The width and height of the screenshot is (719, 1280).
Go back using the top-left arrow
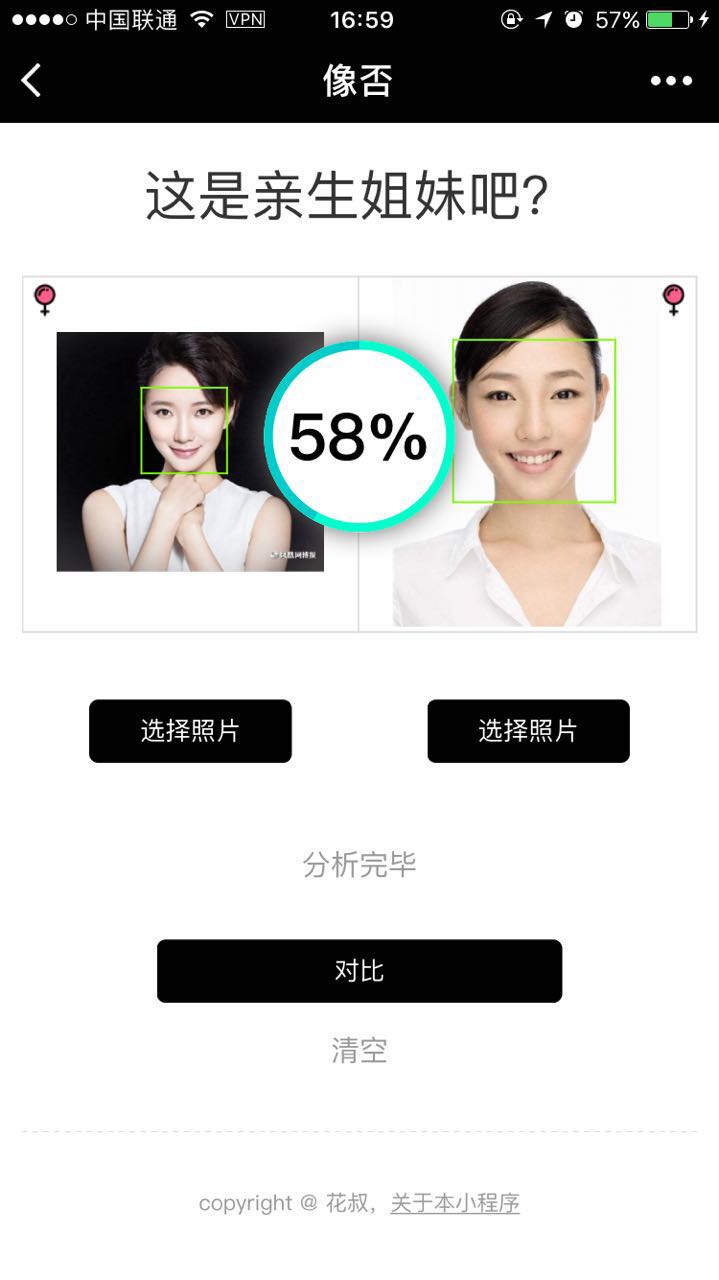(32, 80)
